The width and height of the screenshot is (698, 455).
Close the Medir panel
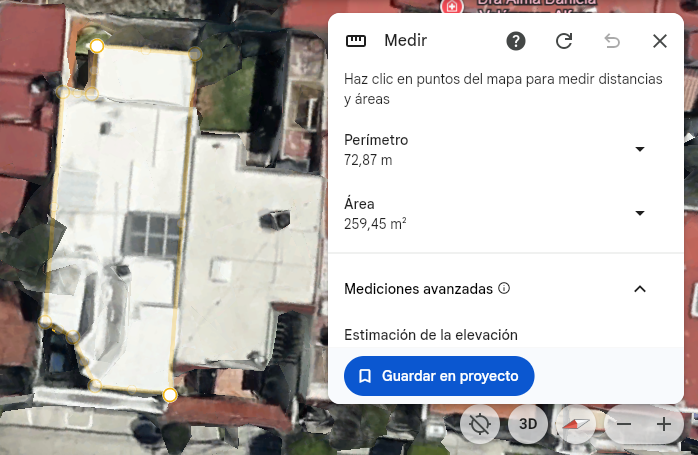point(660,41)
